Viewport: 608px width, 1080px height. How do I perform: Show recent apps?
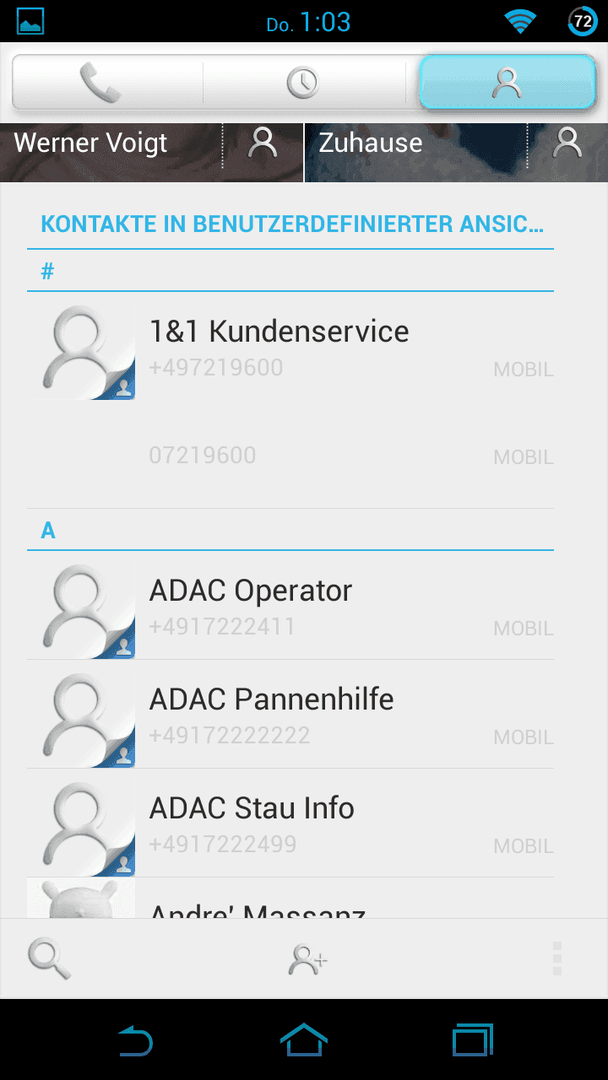pos(472,1040)
